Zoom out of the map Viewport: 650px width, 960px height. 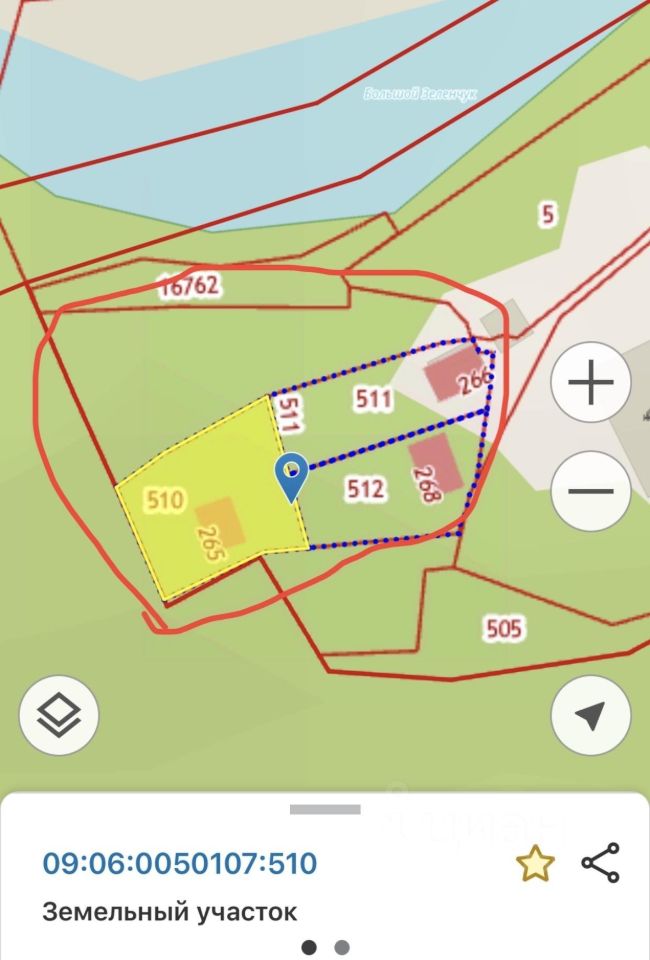(590, 491)
